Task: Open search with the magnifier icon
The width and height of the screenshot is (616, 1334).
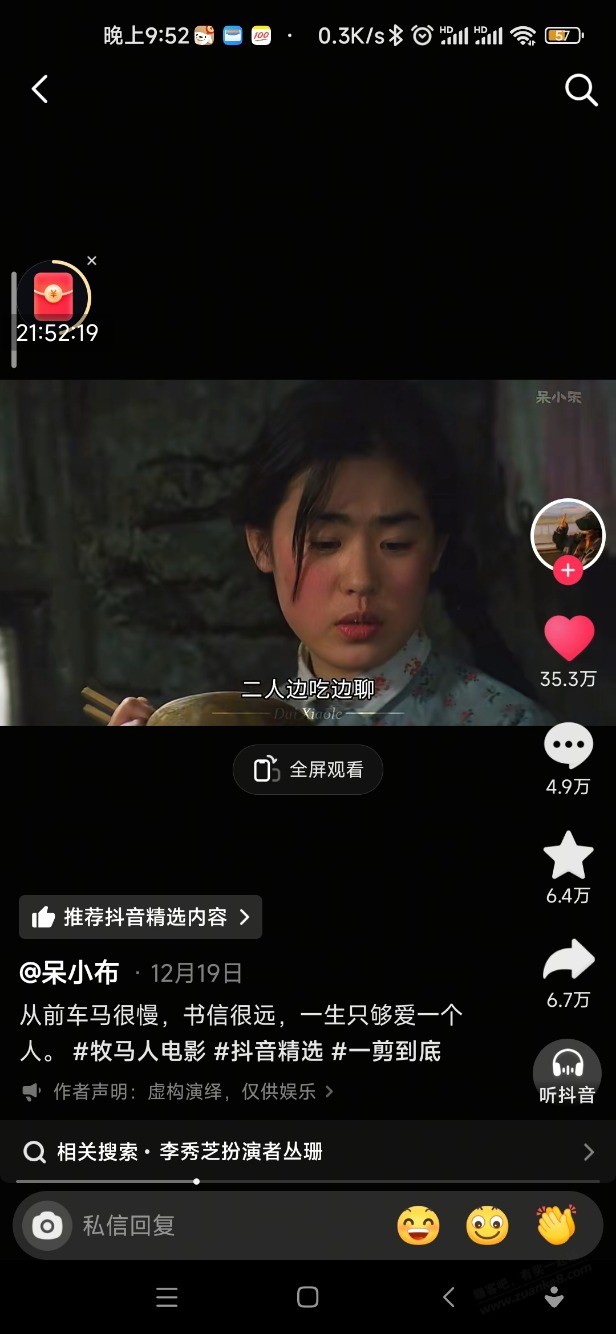Action: [581, 90]
